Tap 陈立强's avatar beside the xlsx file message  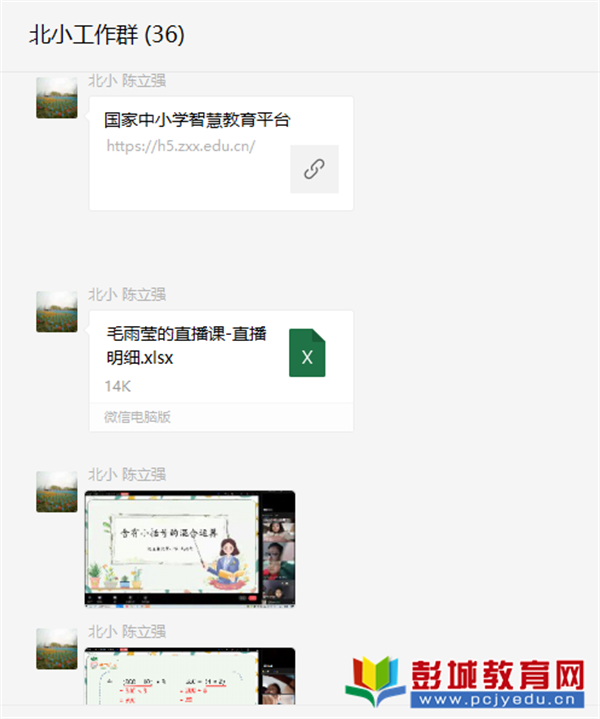(x=57, y=312)
